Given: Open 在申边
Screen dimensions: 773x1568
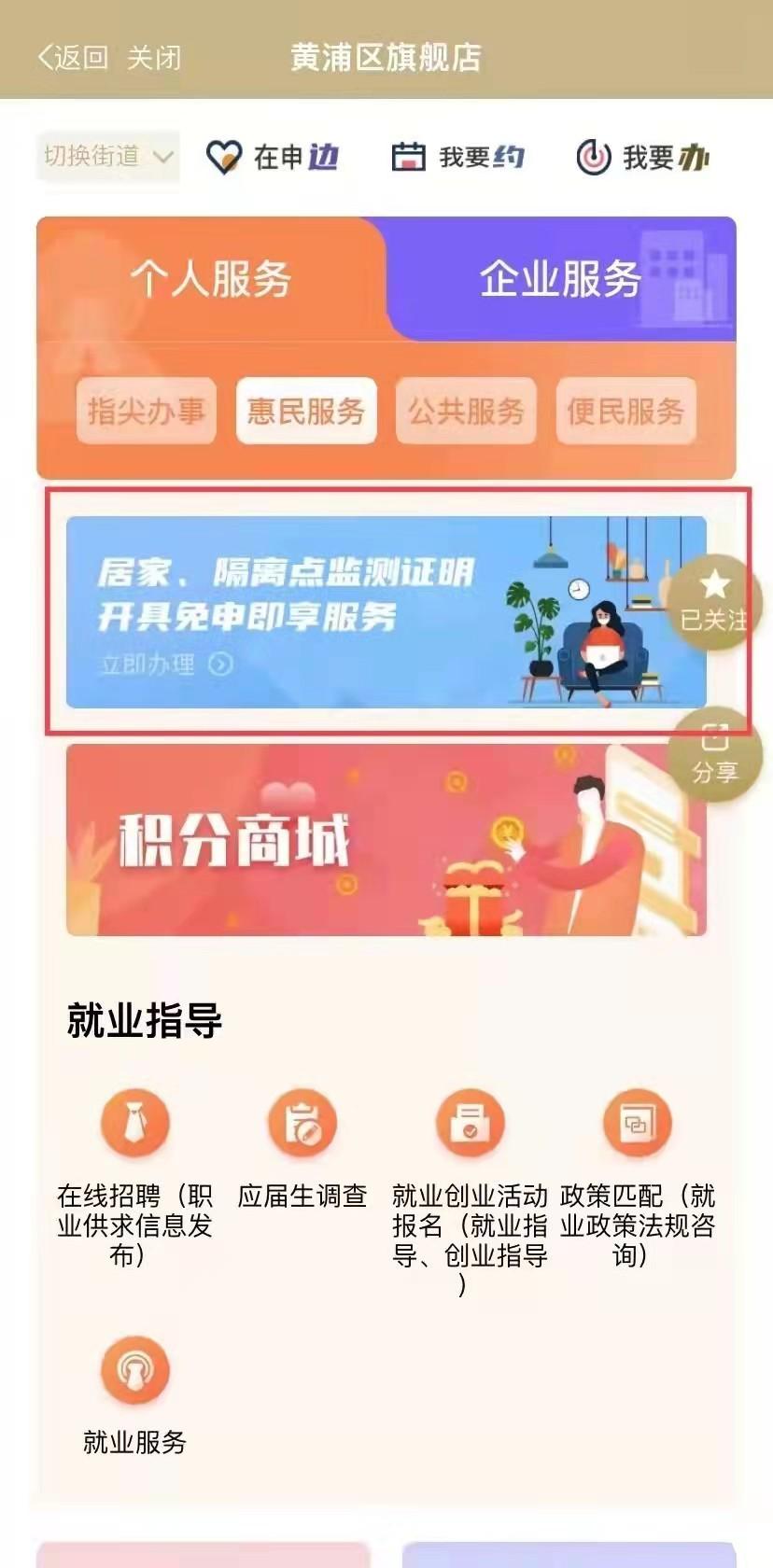Looking at the screenshot, I should (273, 157).
